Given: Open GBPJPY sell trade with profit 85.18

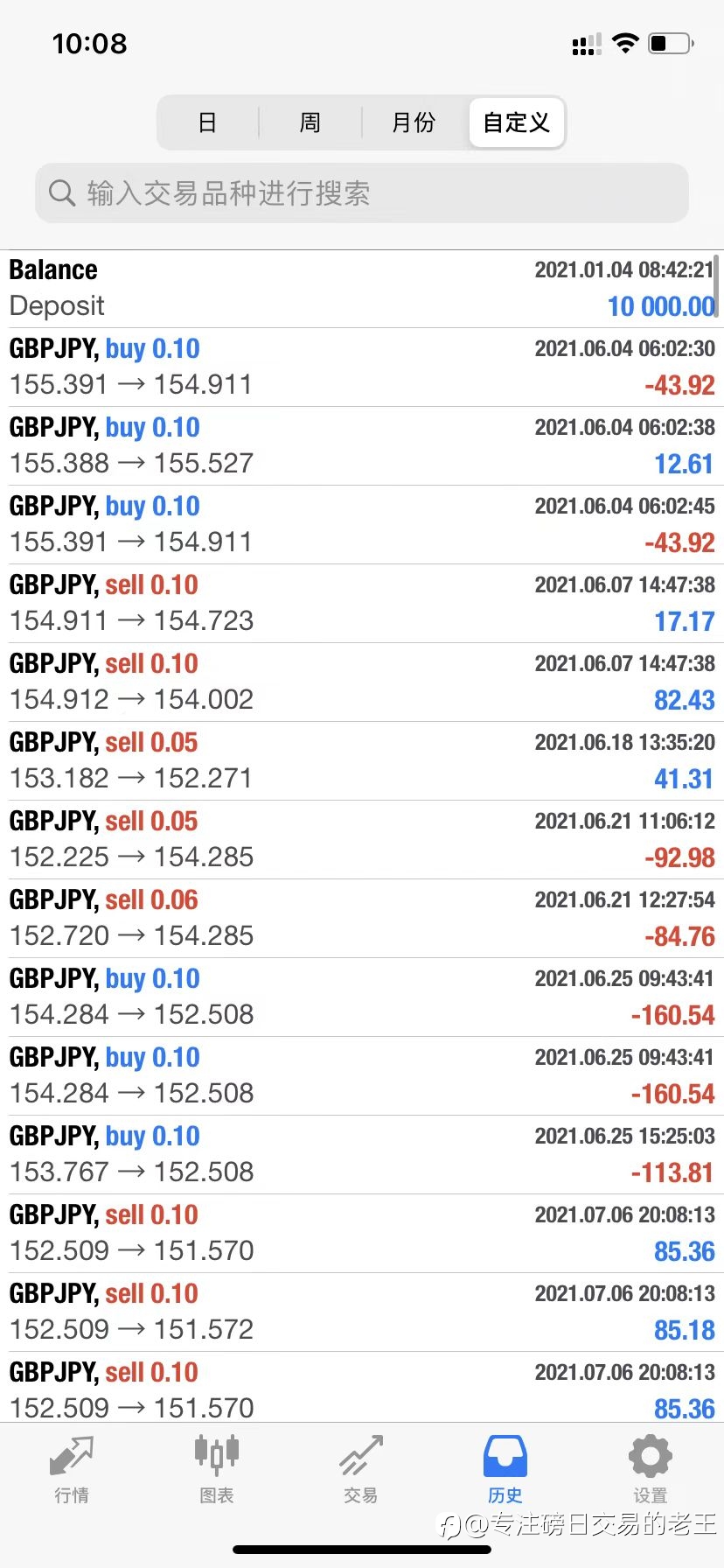Looking at the screenshot, I should (362, 1312).
